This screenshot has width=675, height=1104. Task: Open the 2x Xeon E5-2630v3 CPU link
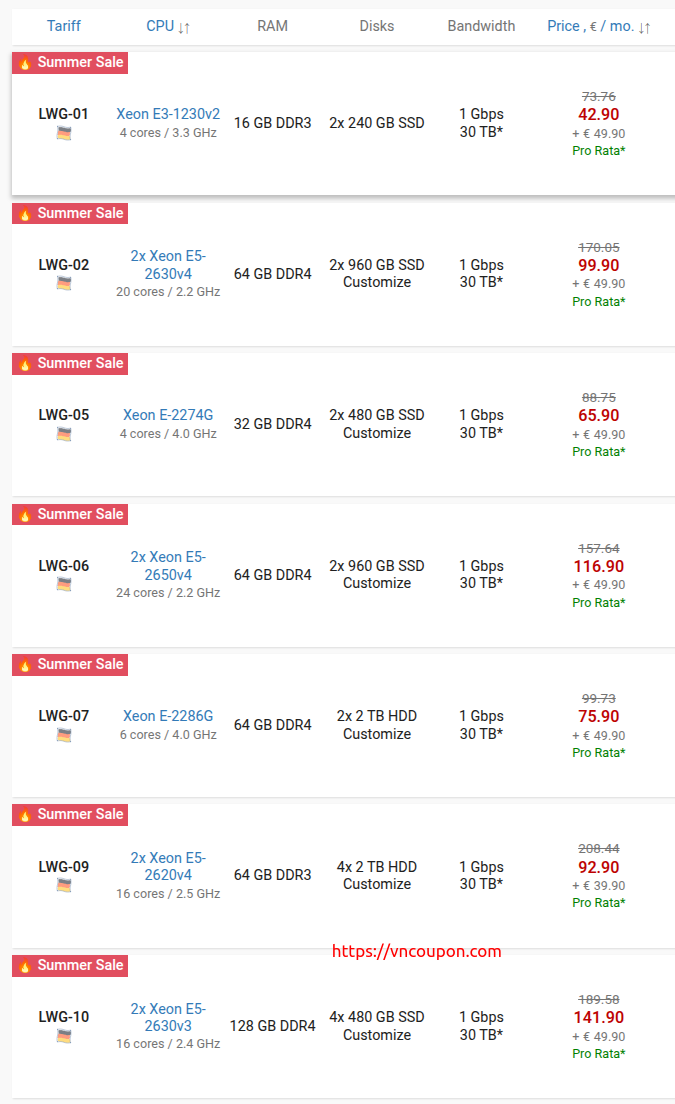[168, 1017]
